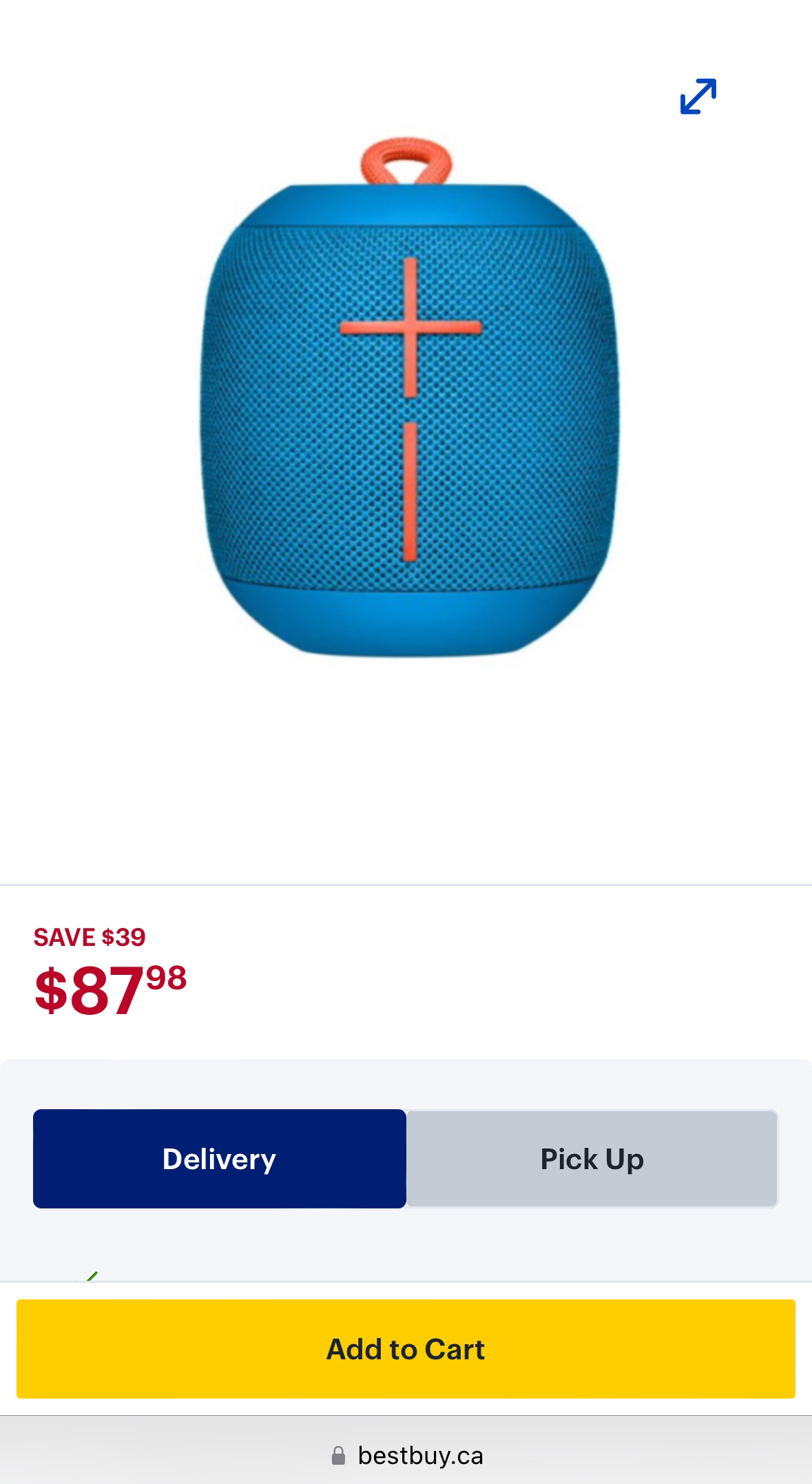
Task: Select the Delivery fulfillment option
Action: coord(218,1159)
